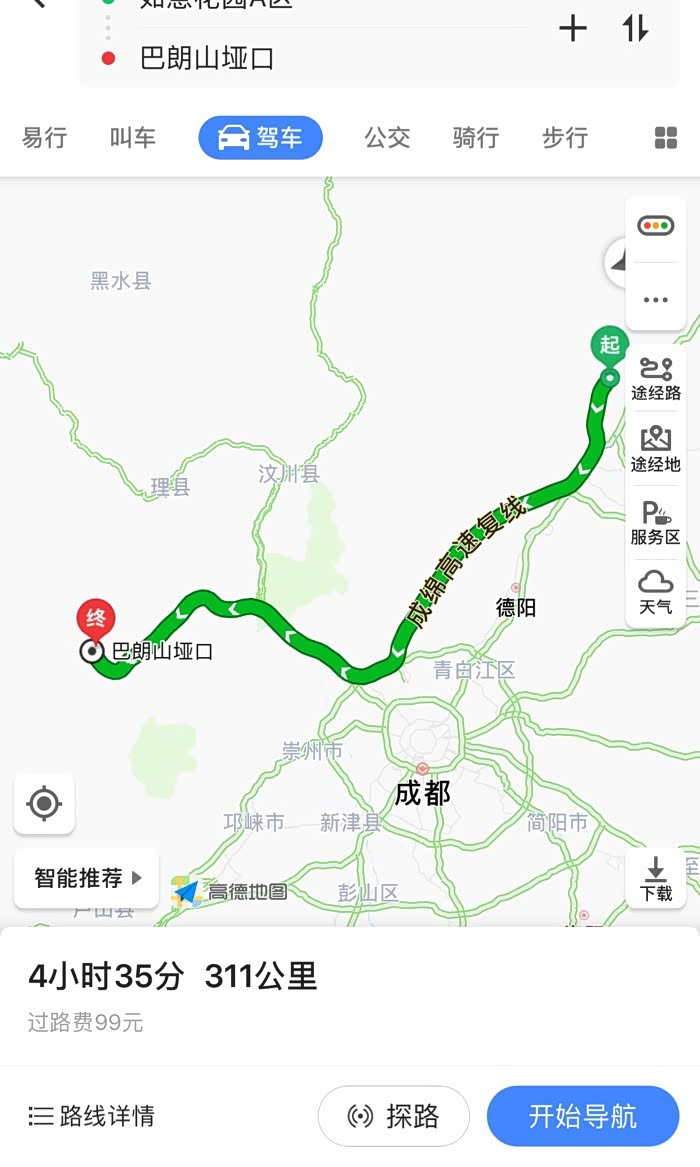Open 途经路 route roads option
Viewport: 700px width, 1167px height.
[x=655, y=379]
